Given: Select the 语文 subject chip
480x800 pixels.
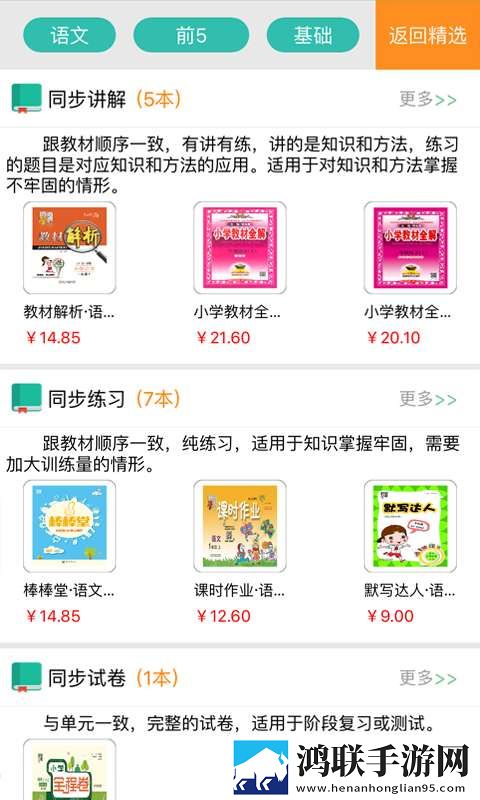Looking at the screenshot, I should 69,35.
